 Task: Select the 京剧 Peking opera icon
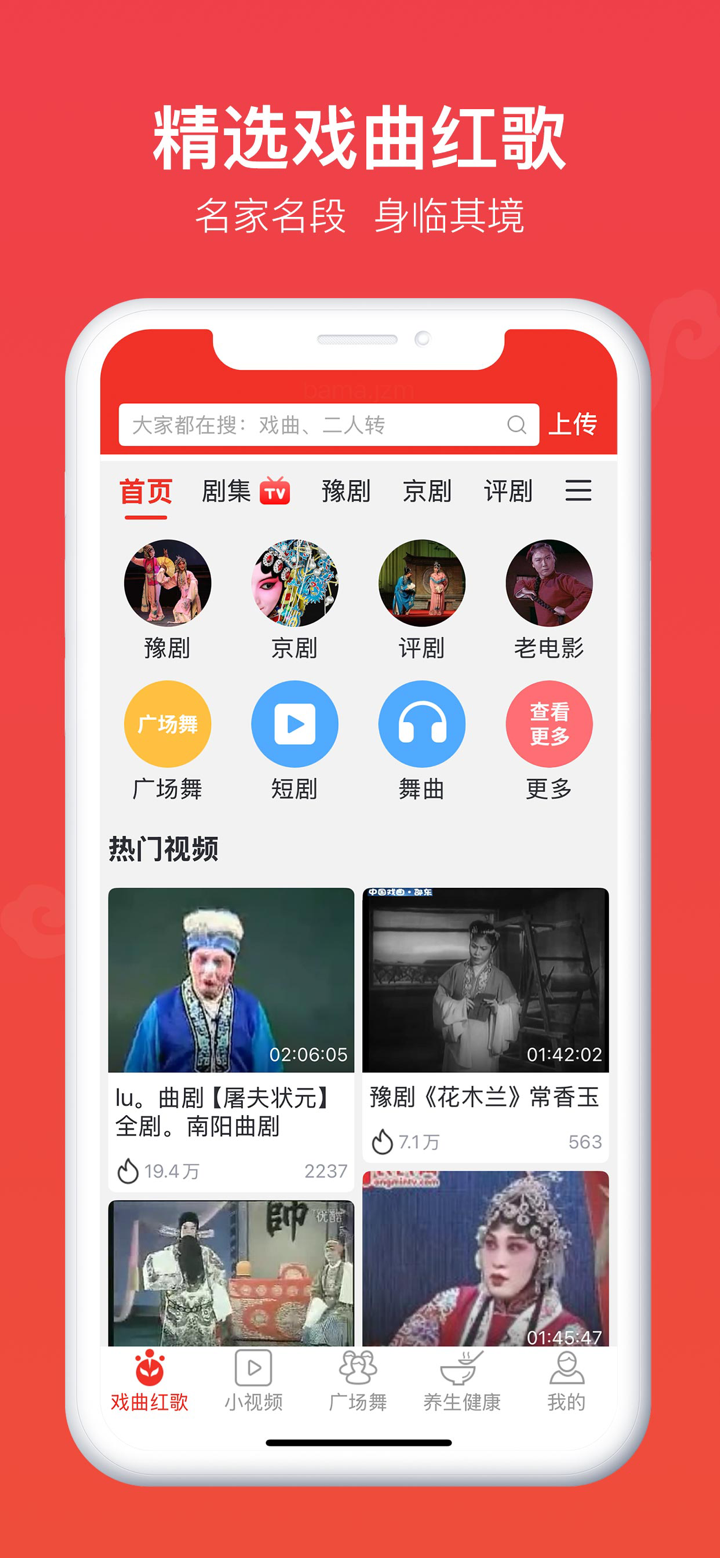click(x=295, y=583)
